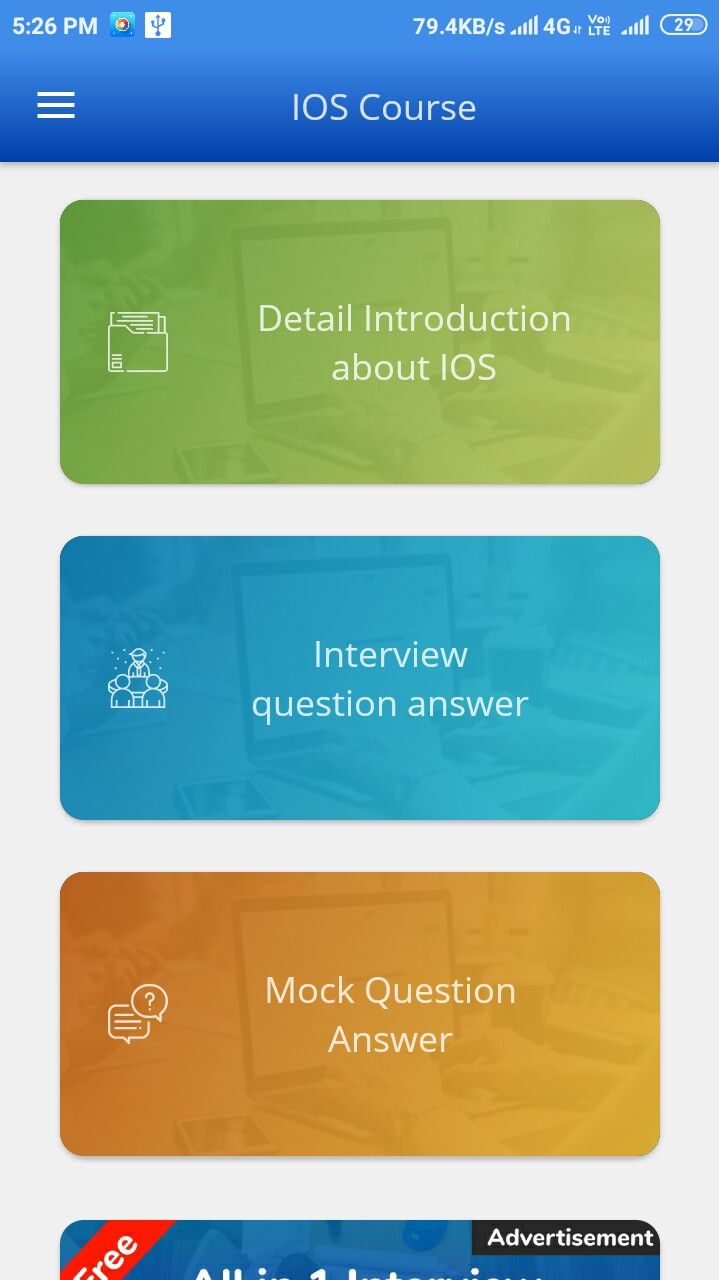Open Interview question answer card

(360, 678)
